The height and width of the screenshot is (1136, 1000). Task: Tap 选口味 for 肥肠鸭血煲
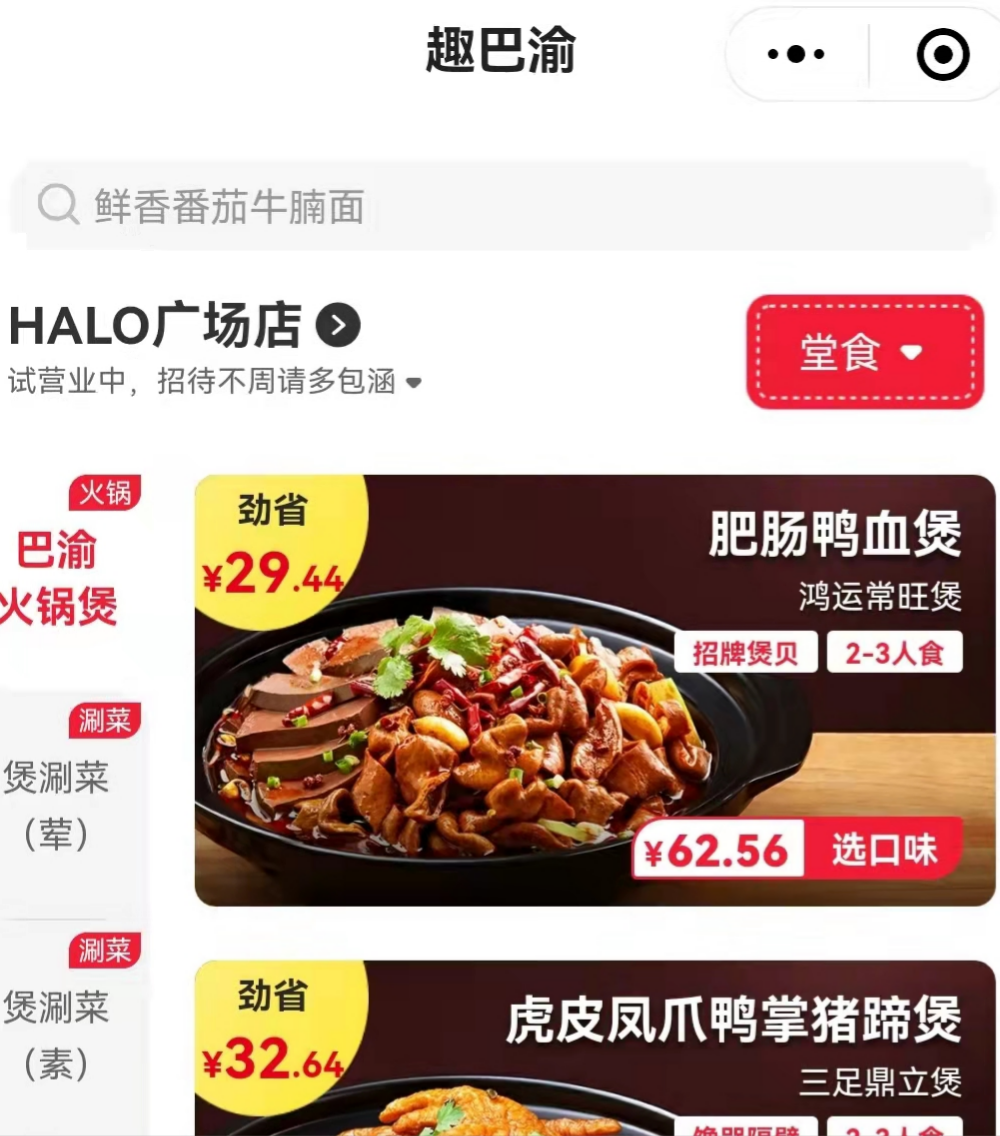click(884, 850)
